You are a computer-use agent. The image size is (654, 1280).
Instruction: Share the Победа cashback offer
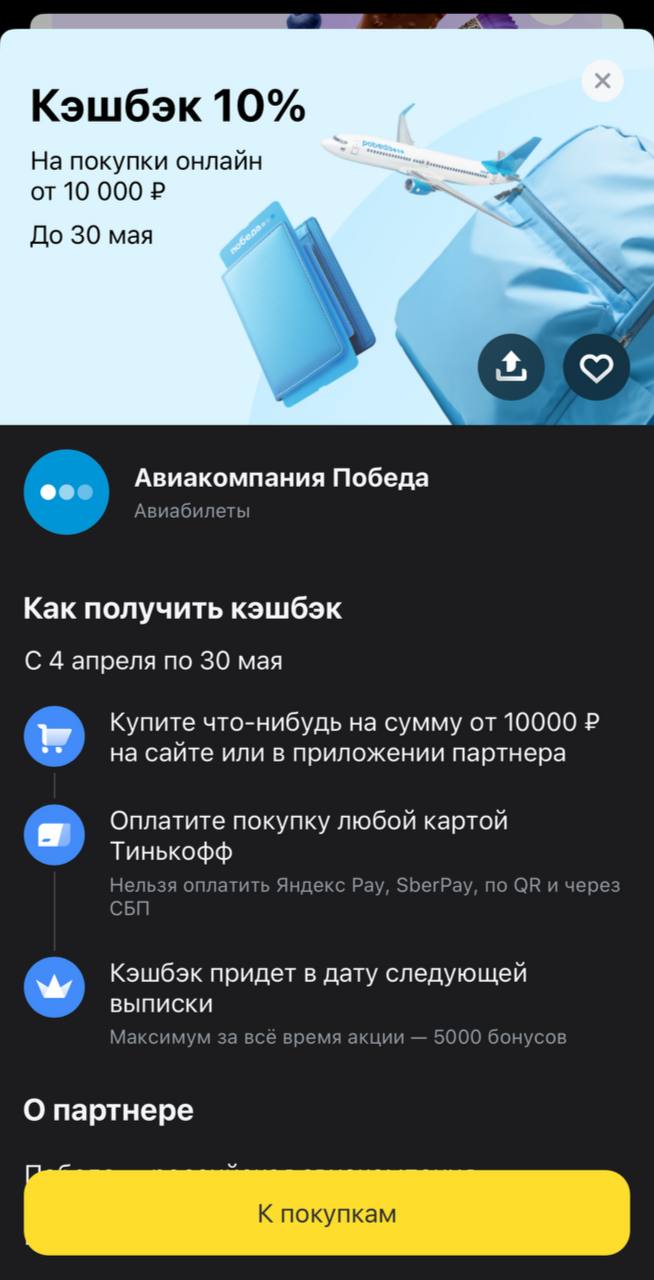[511, 369]
